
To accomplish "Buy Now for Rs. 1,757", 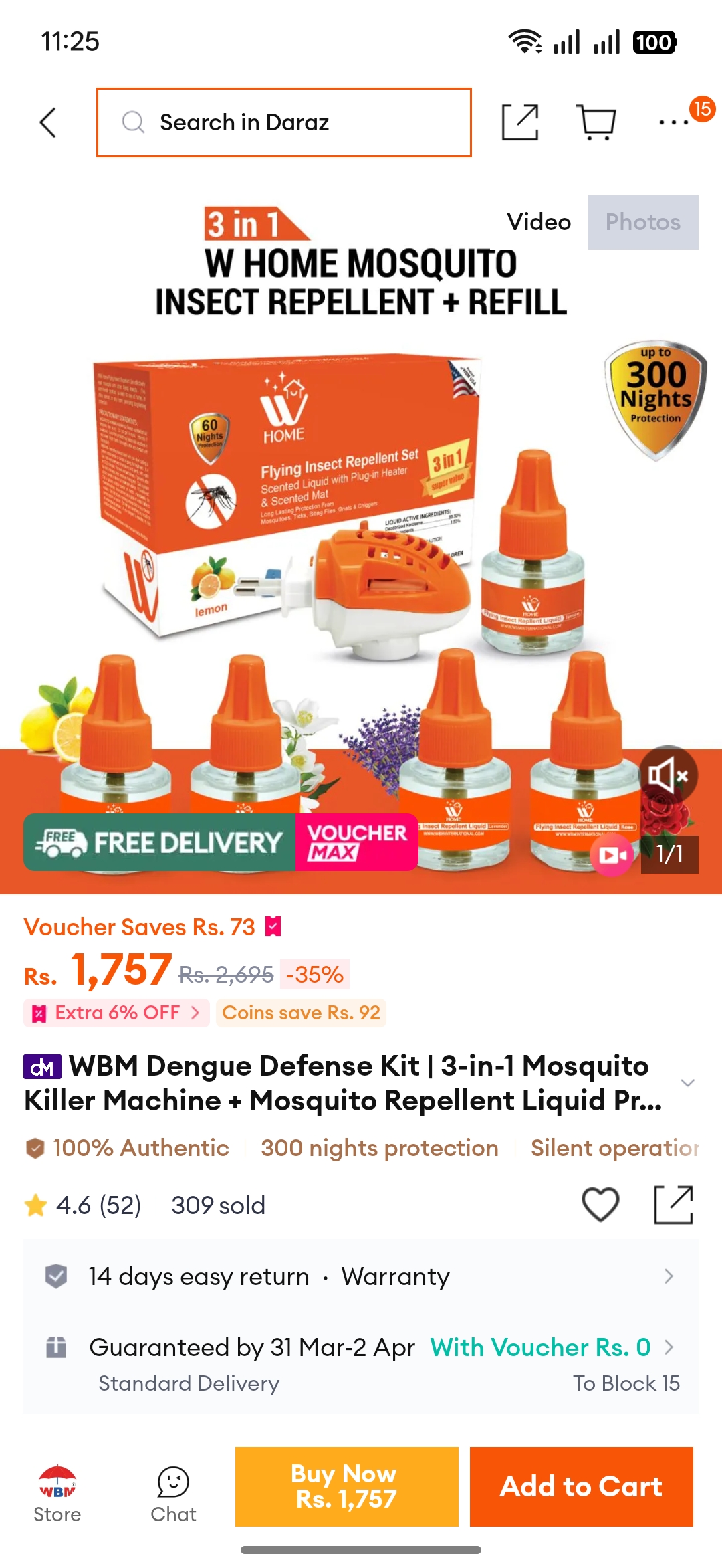I will (x=346, y=1486).
